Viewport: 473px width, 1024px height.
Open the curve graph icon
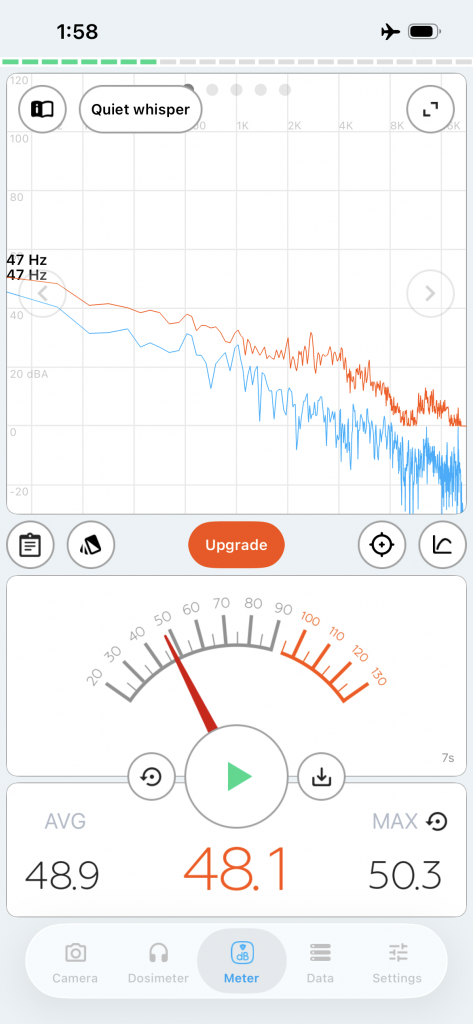442,545
